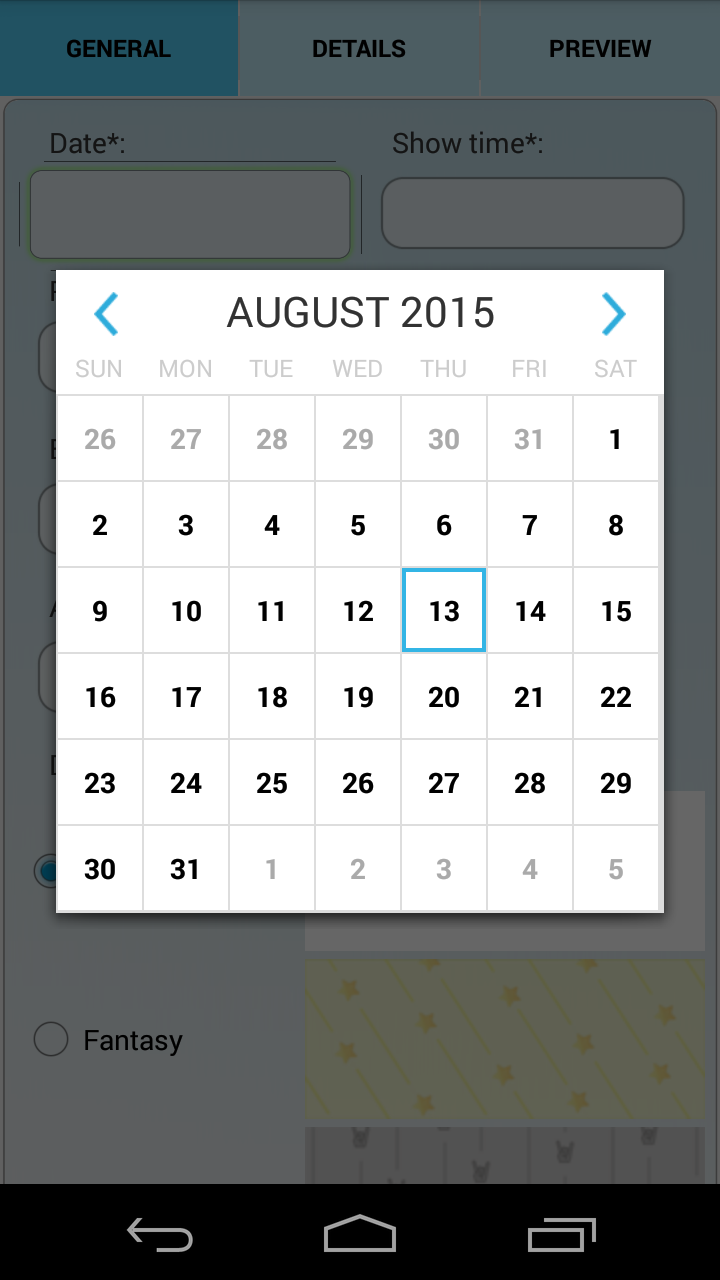This screenshot has height=1280, width=720.
Task: Select the filled radio button above Fantasy
Action: [51, 871]
